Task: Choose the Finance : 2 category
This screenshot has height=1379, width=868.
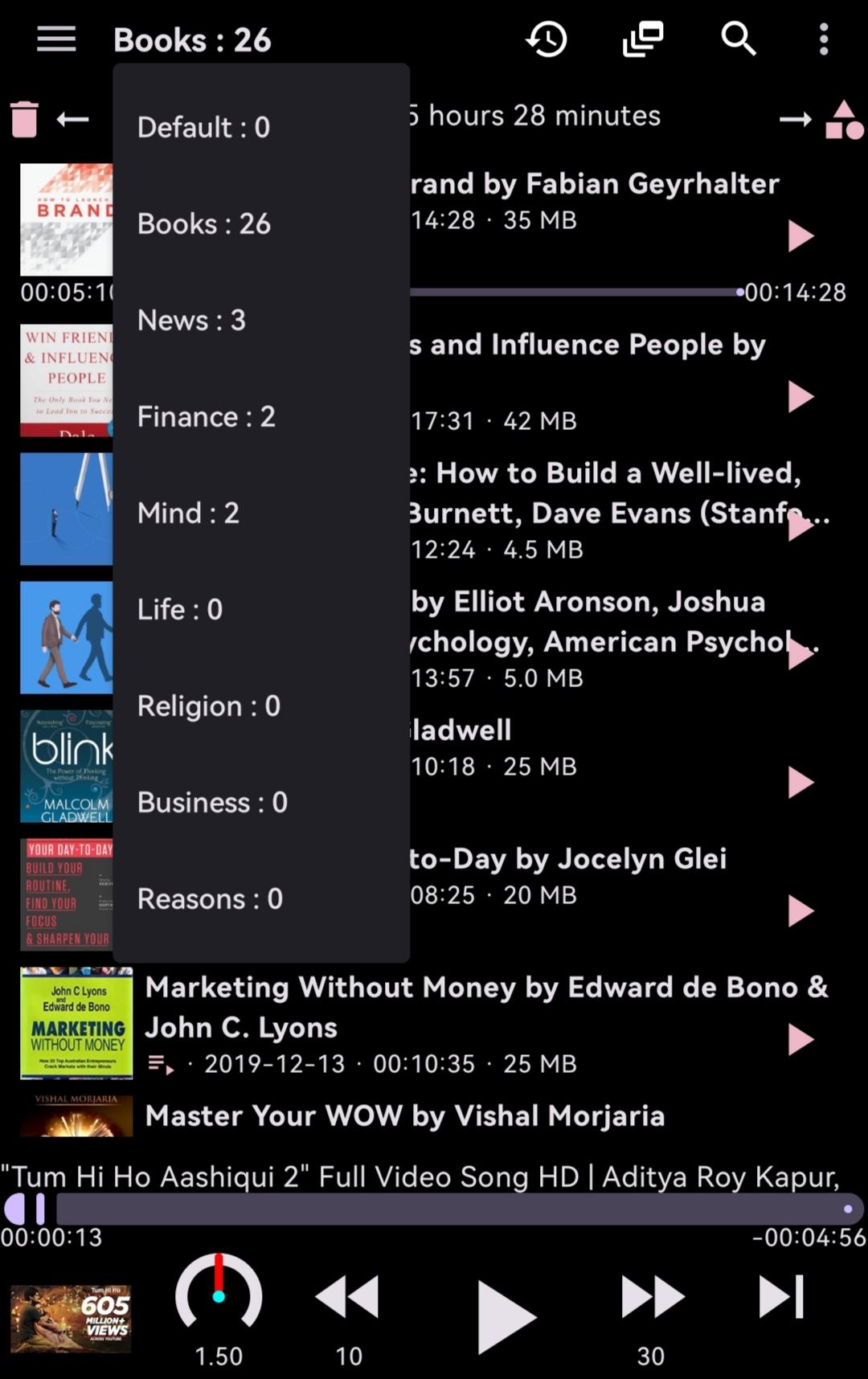Action: 206,416
